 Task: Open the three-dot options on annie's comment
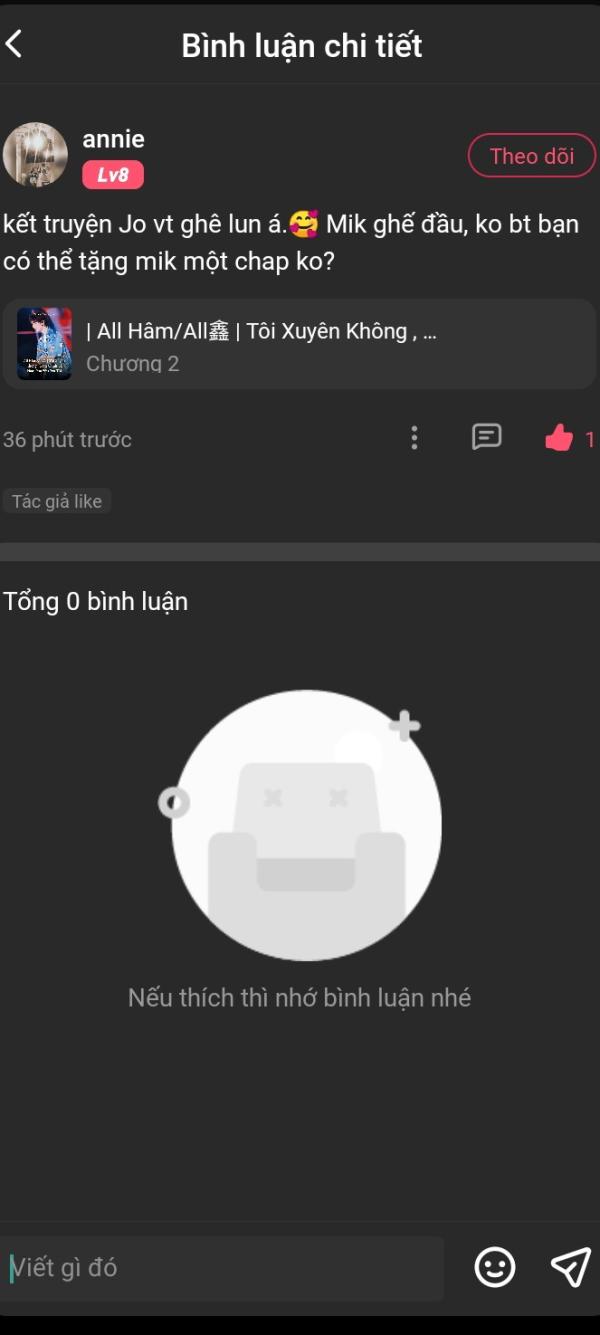click(414, 438)
